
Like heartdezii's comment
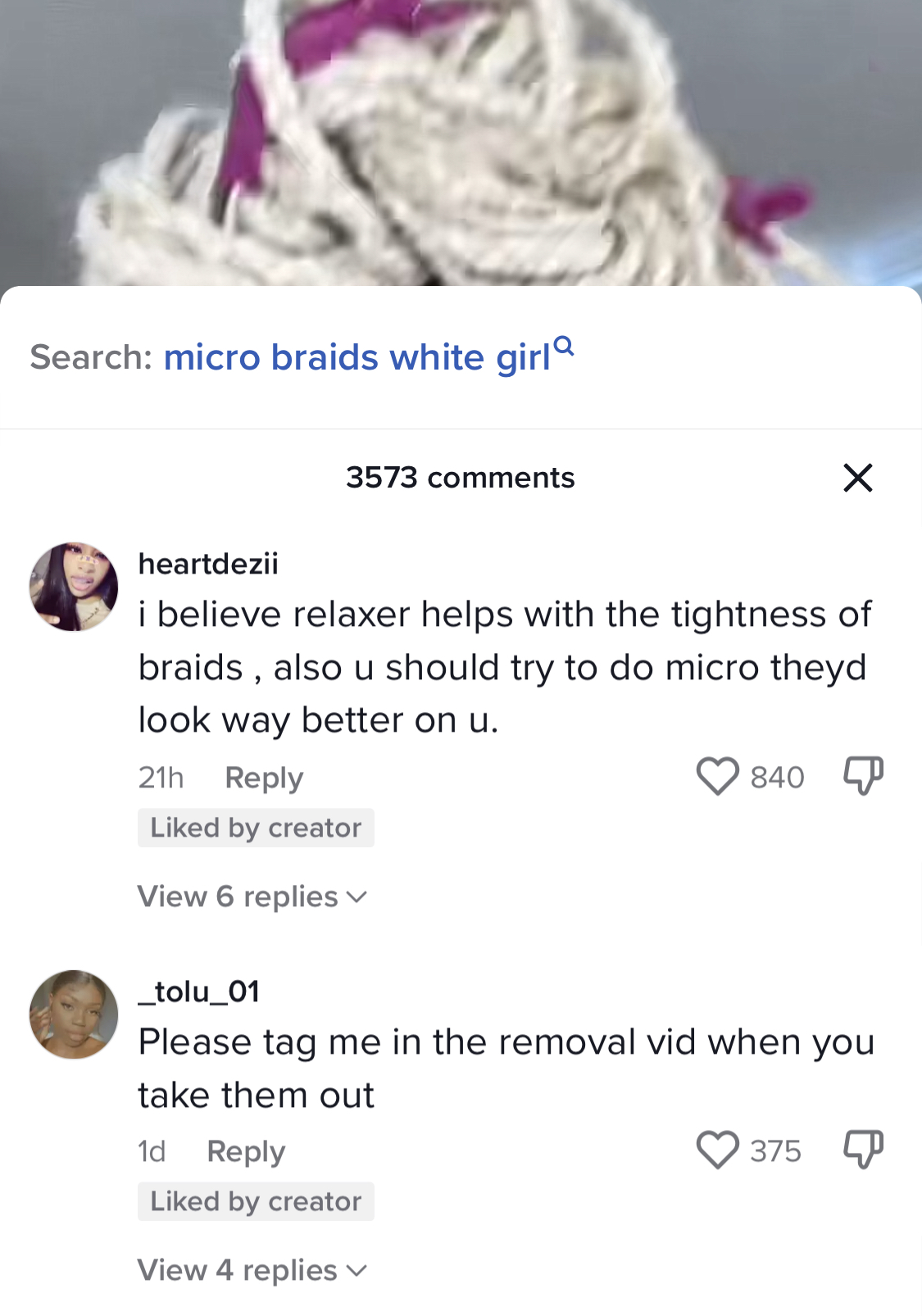coord(717,776)
